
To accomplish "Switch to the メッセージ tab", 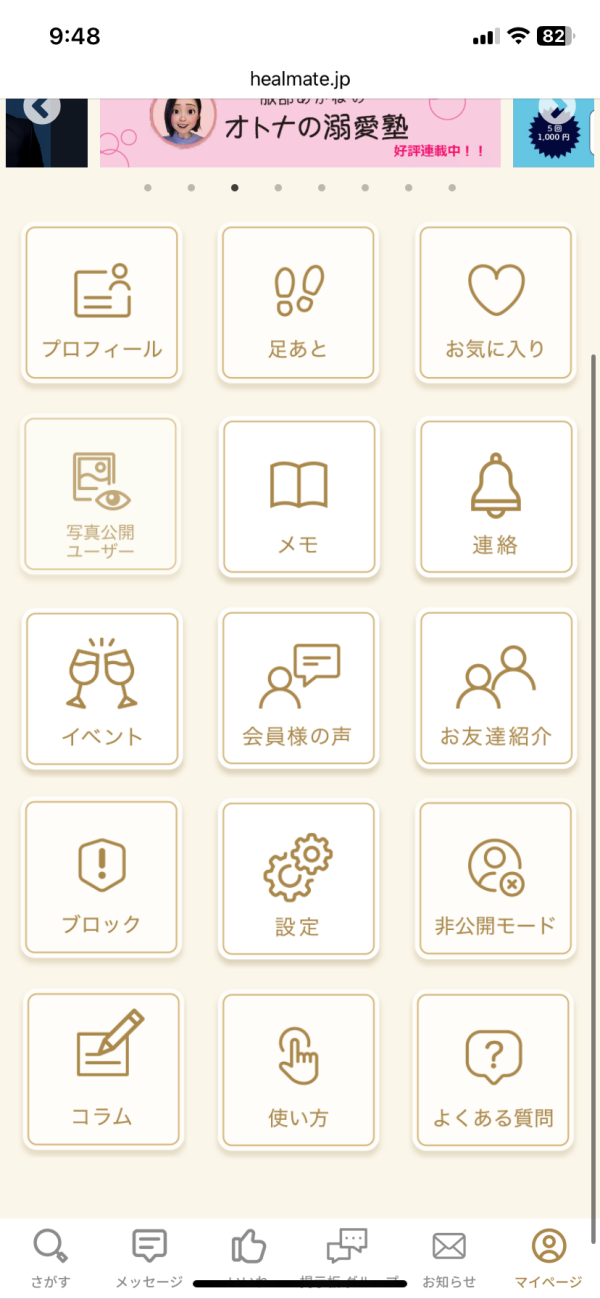I will [x=149, y=1258].
